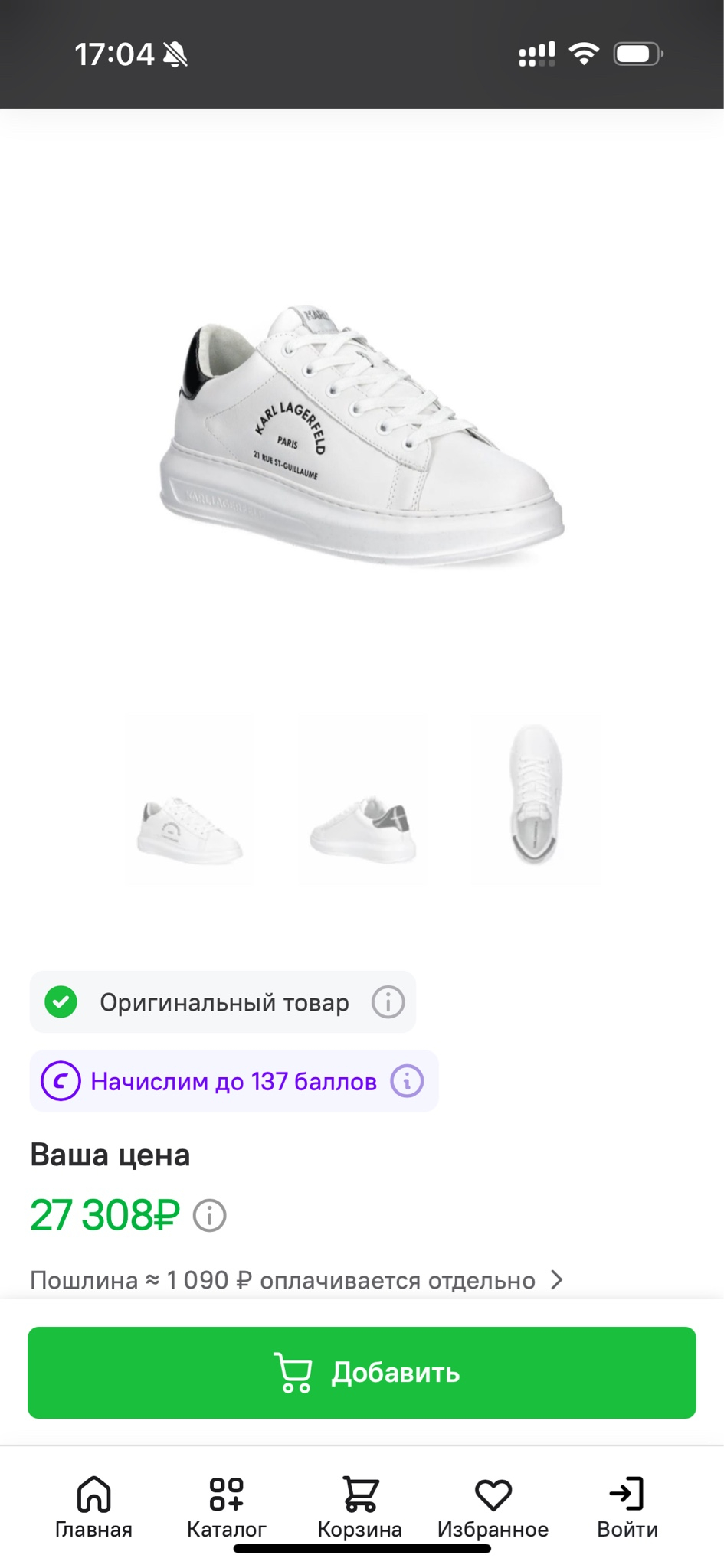Expand the Пошлина customs duty details
The width and height of the screenshot is (724, 1568).
pyautogui.click(x=297, y=1280)
